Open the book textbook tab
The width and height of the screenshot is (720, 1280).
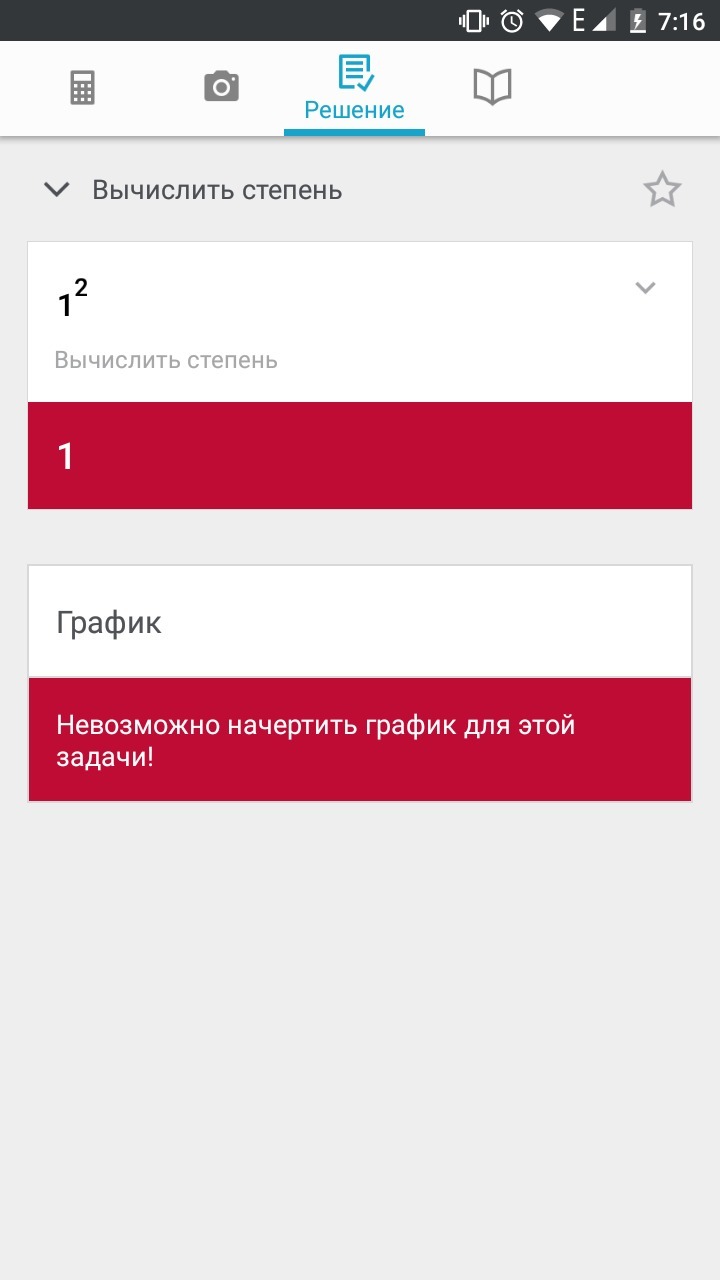pyautogui.click(x=492, y=87)
